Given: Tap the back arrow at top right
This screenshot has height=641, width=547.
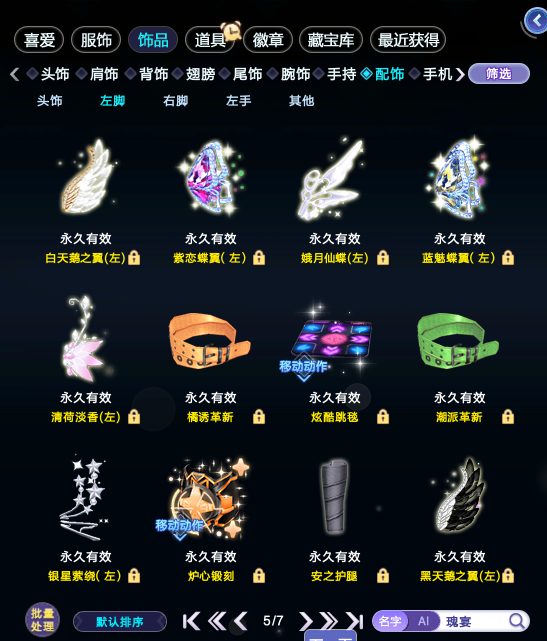Looking at the screenshot, I should [x=536, y=20].
